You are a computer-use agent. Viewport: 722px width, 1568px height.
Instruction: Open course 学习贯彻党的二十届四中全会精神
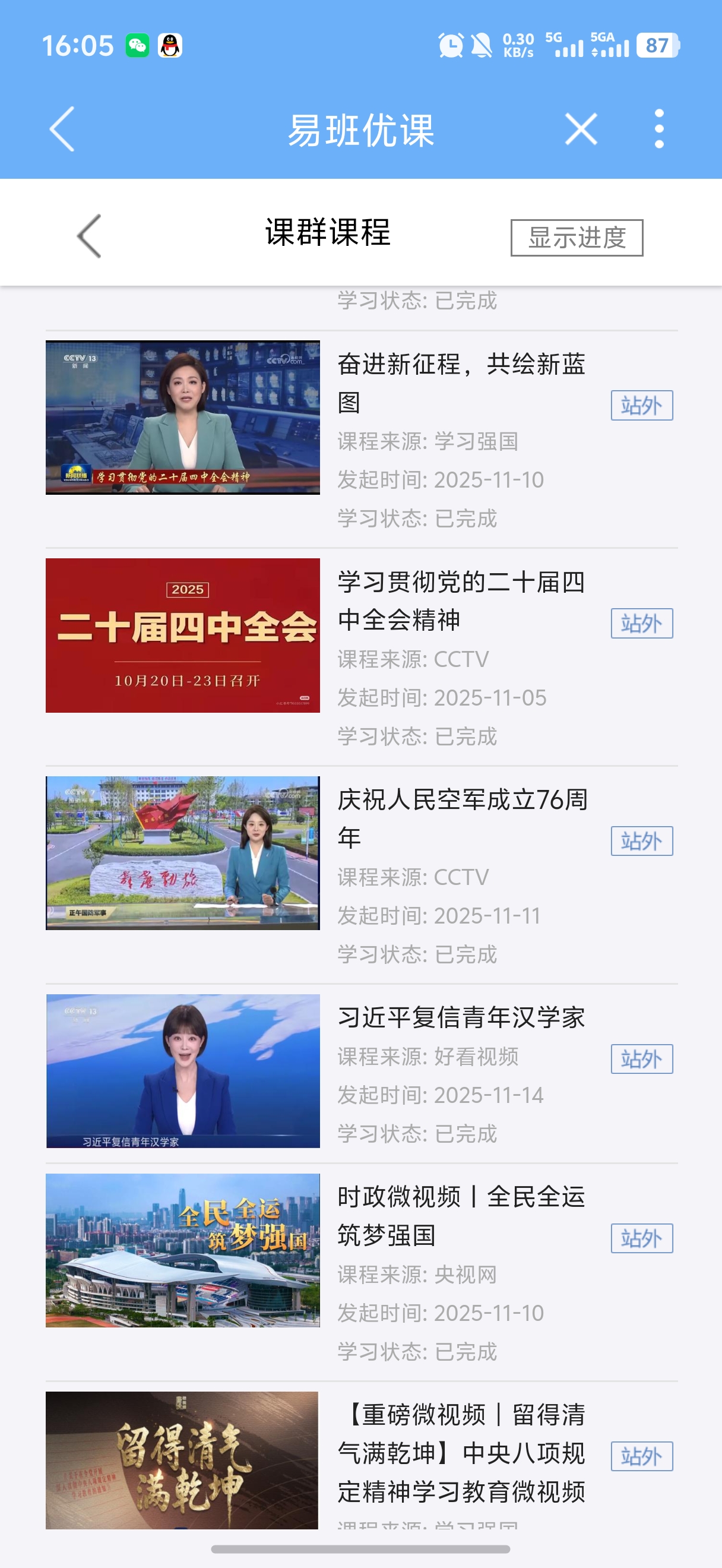461,601
